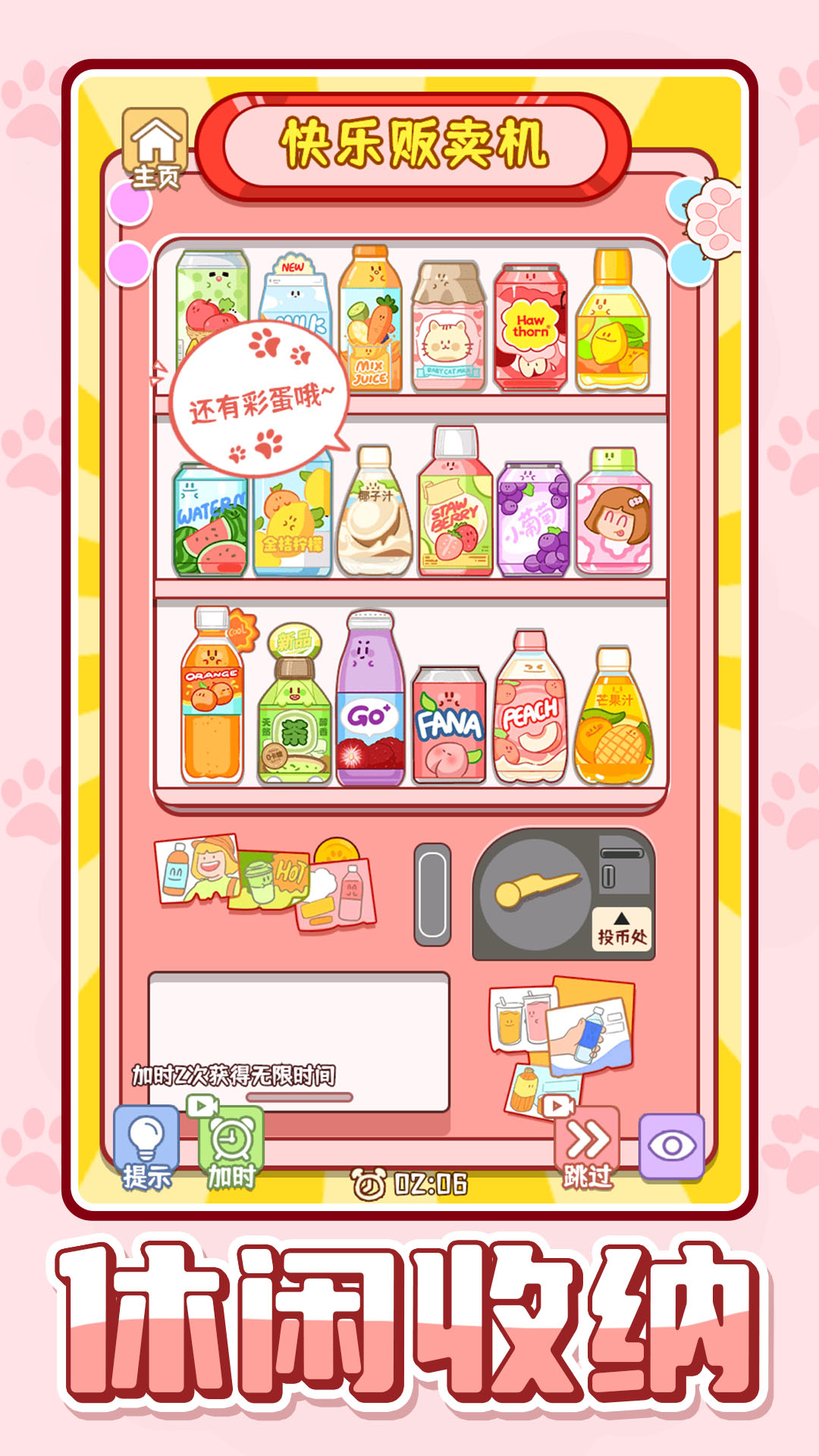Image resolution: width=819 pixels, height=1456 pixels.
Task: Tap the home 主页 icon
Action: coord(155,146)
